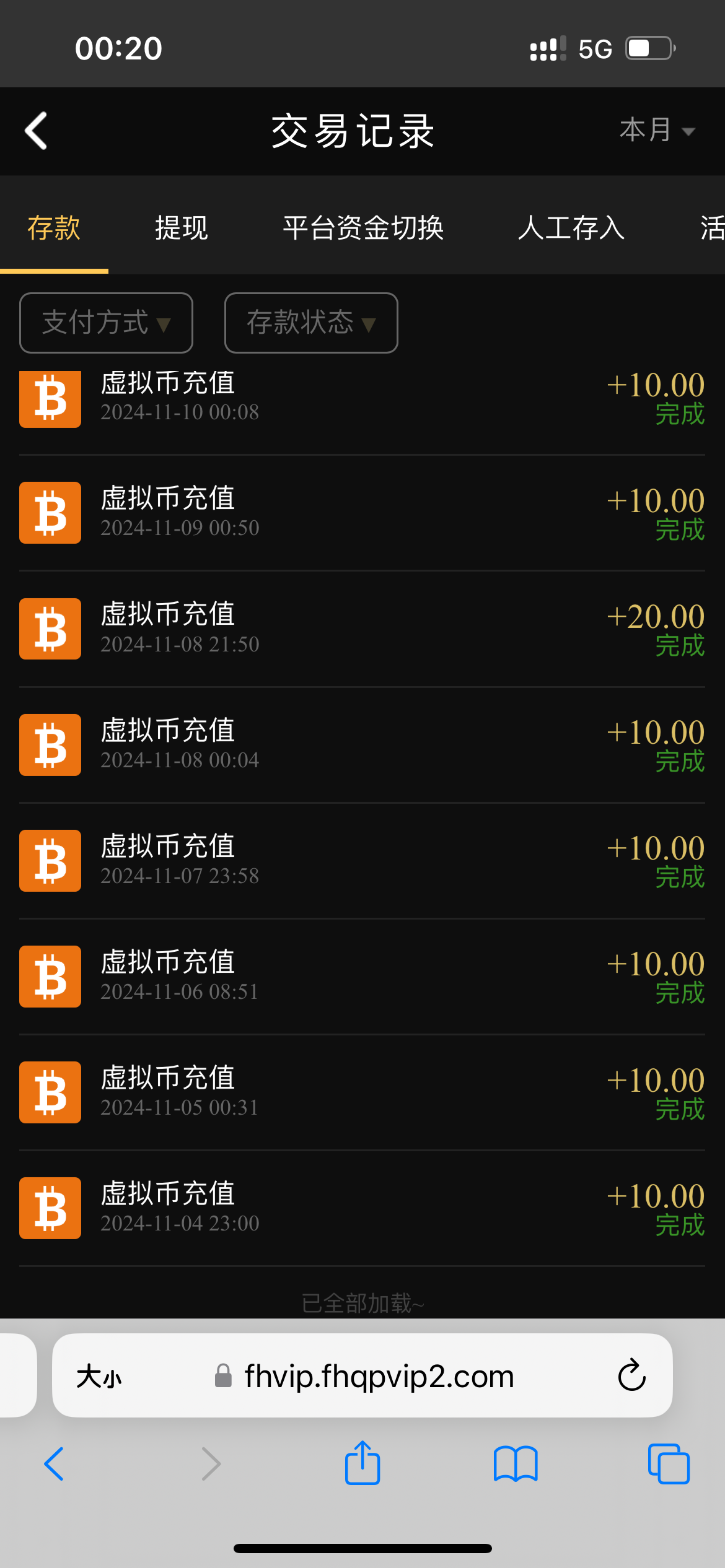Switch to the 提现 tab
This screenshot has height=1568, width=725.
click(181, 229)
